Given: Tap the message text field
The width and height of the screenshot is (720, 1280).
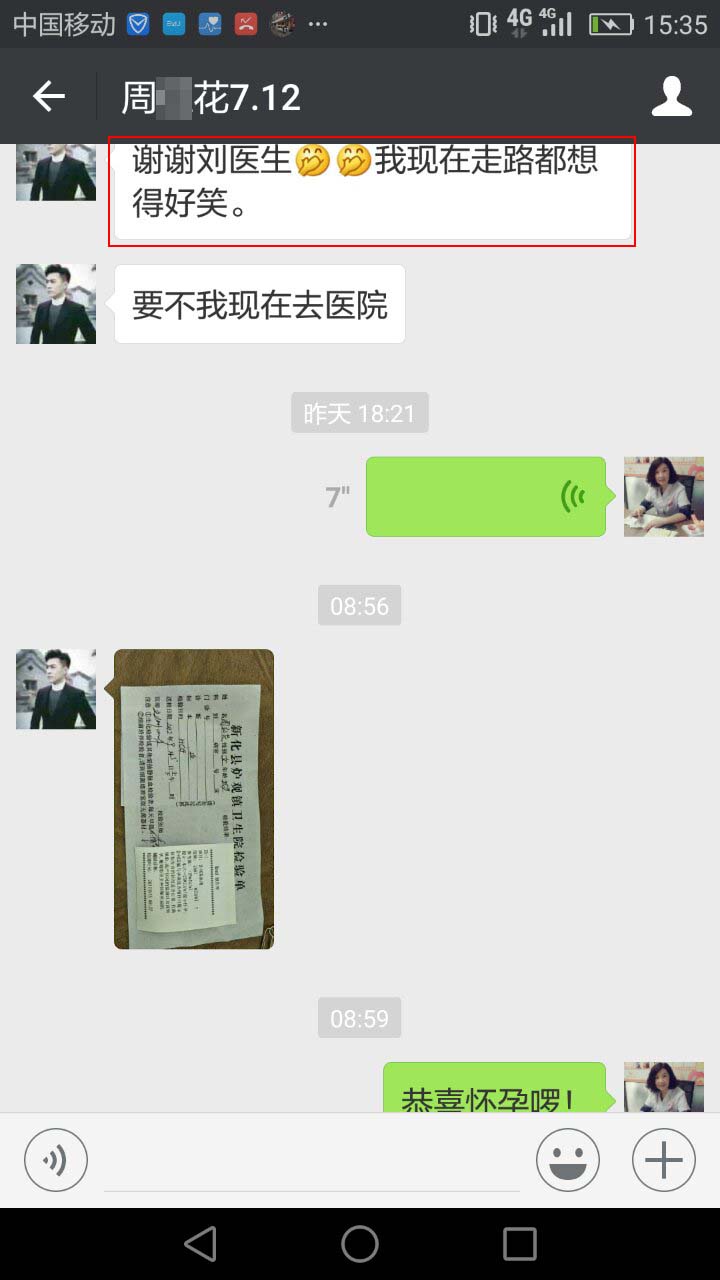Looking at the screenshot, I should [x=312, y=1162].
